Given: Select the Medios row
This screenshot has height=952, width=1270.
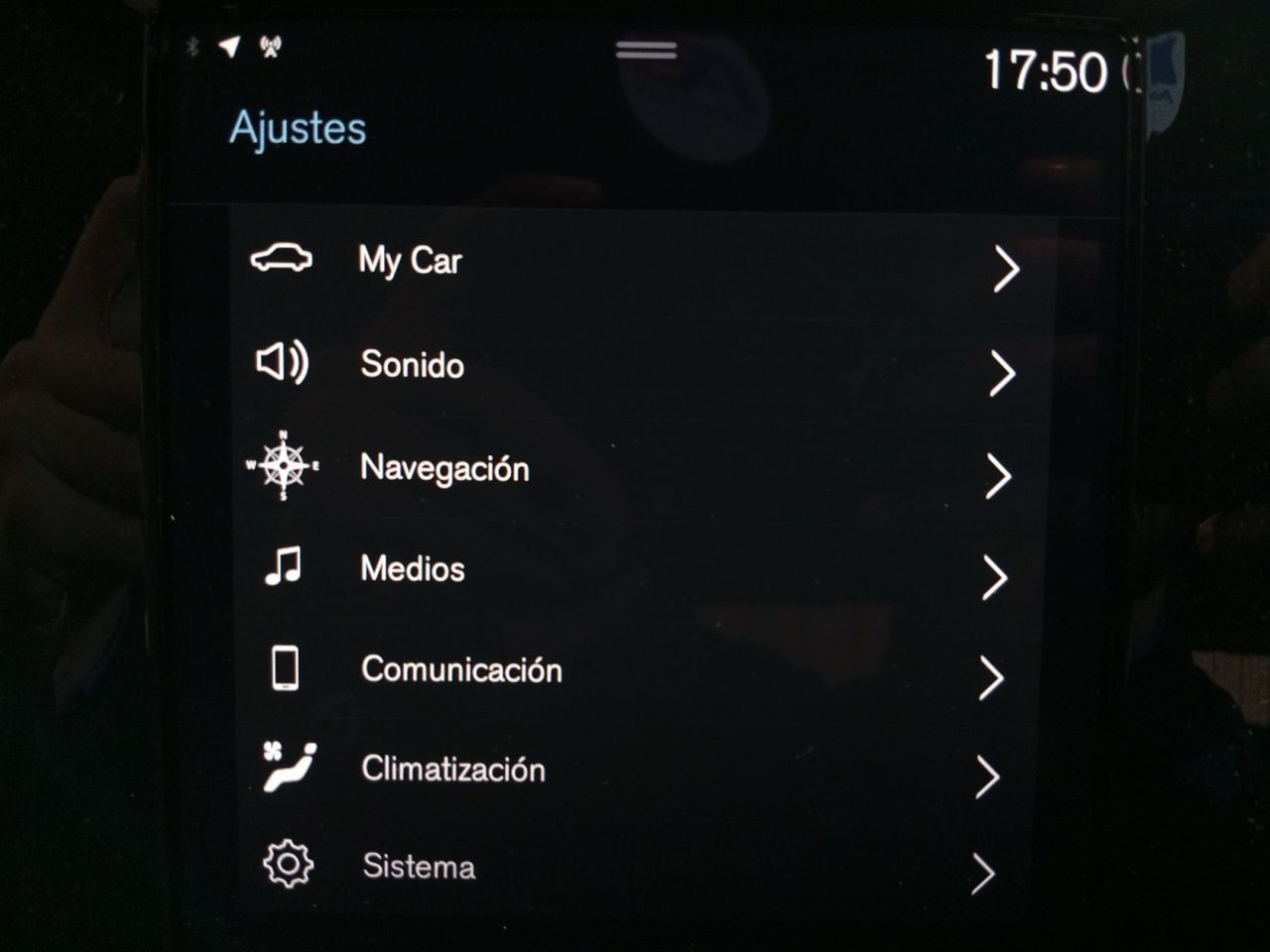Looking at the screenshot, I should click(x=635, y=569).
